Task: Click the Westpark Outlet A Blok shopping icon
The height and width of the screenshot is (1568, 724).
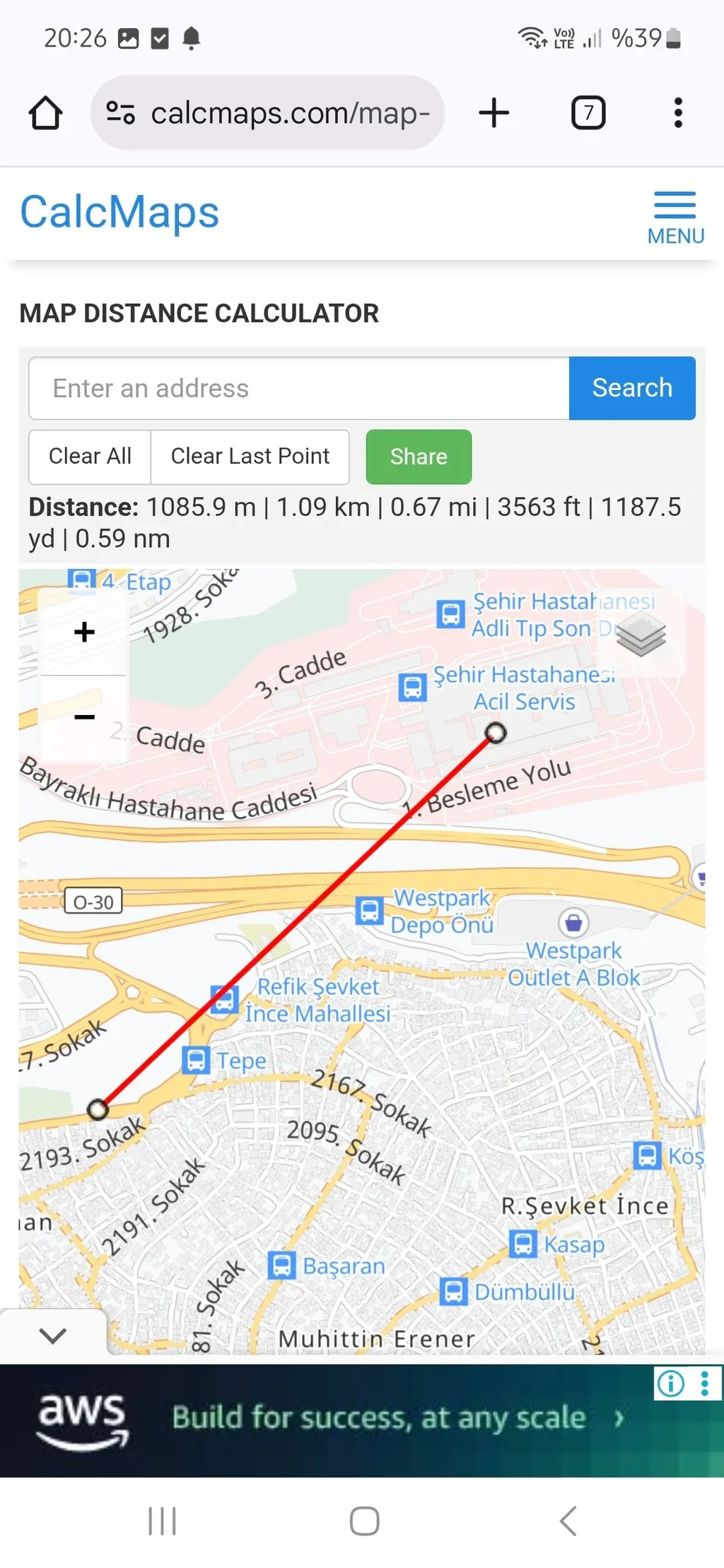Action: (573, 921)
